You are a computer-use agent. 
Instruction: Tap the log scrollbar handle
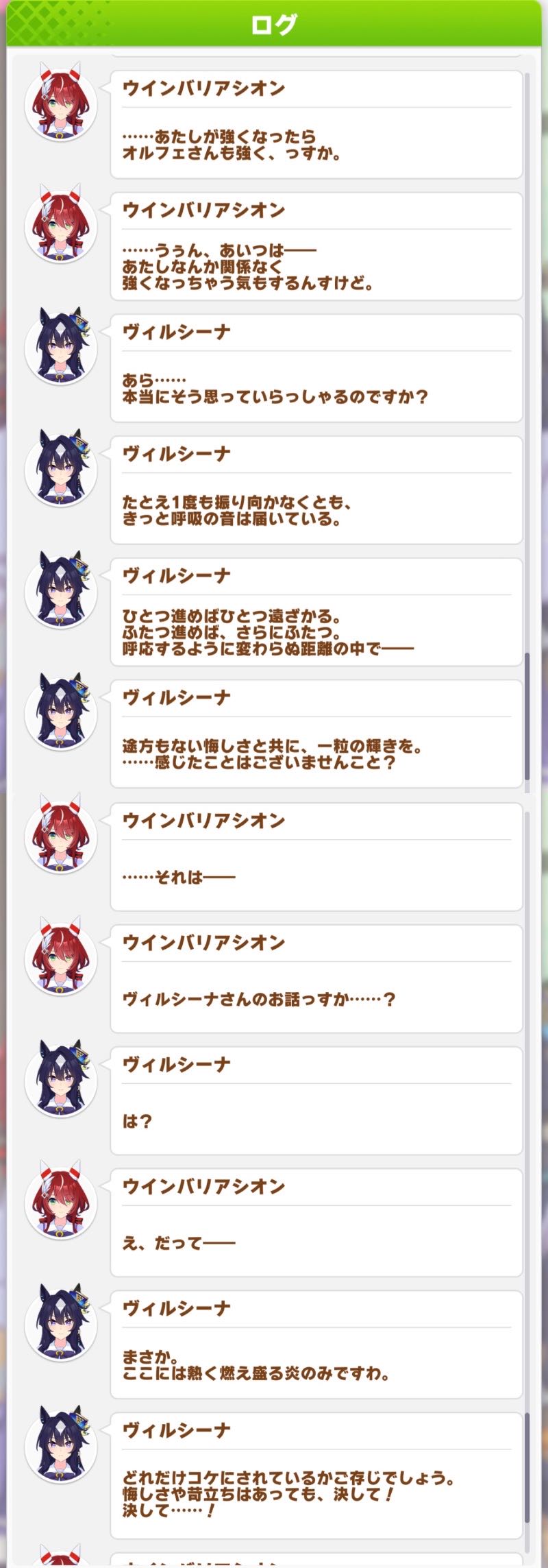pyautogui.click(x=527, y=716)
